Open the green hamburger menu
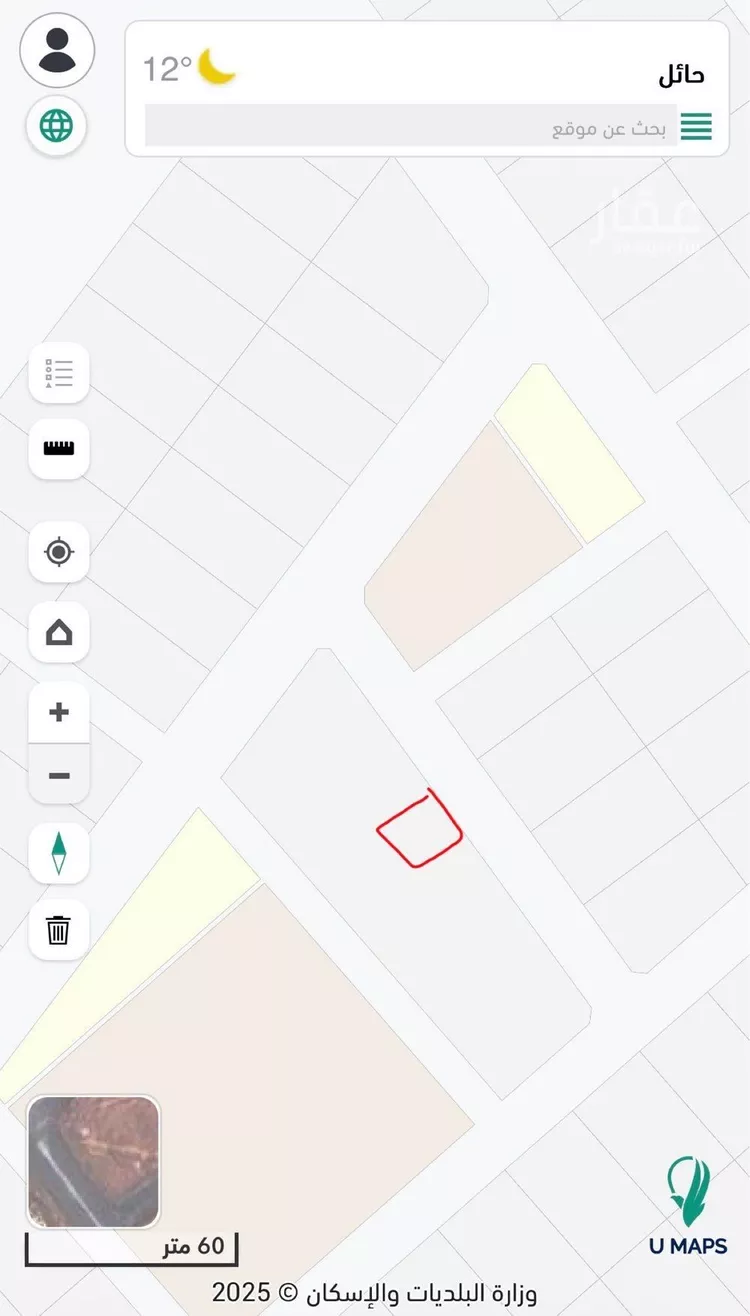 coord(696,127)
